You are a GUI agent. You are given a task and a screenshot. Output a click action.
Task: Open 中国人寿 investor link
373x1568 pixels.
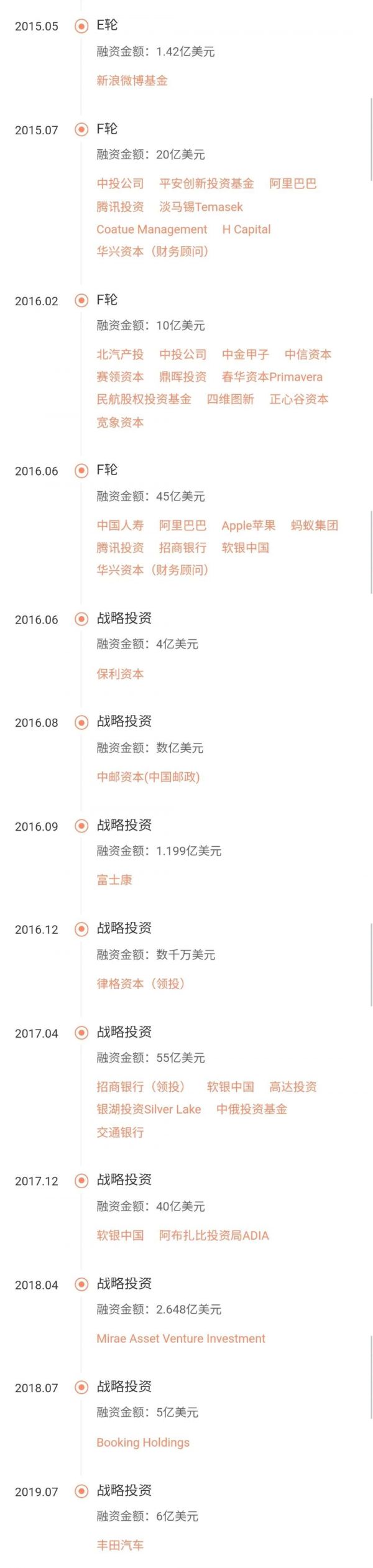coord(120,525)
